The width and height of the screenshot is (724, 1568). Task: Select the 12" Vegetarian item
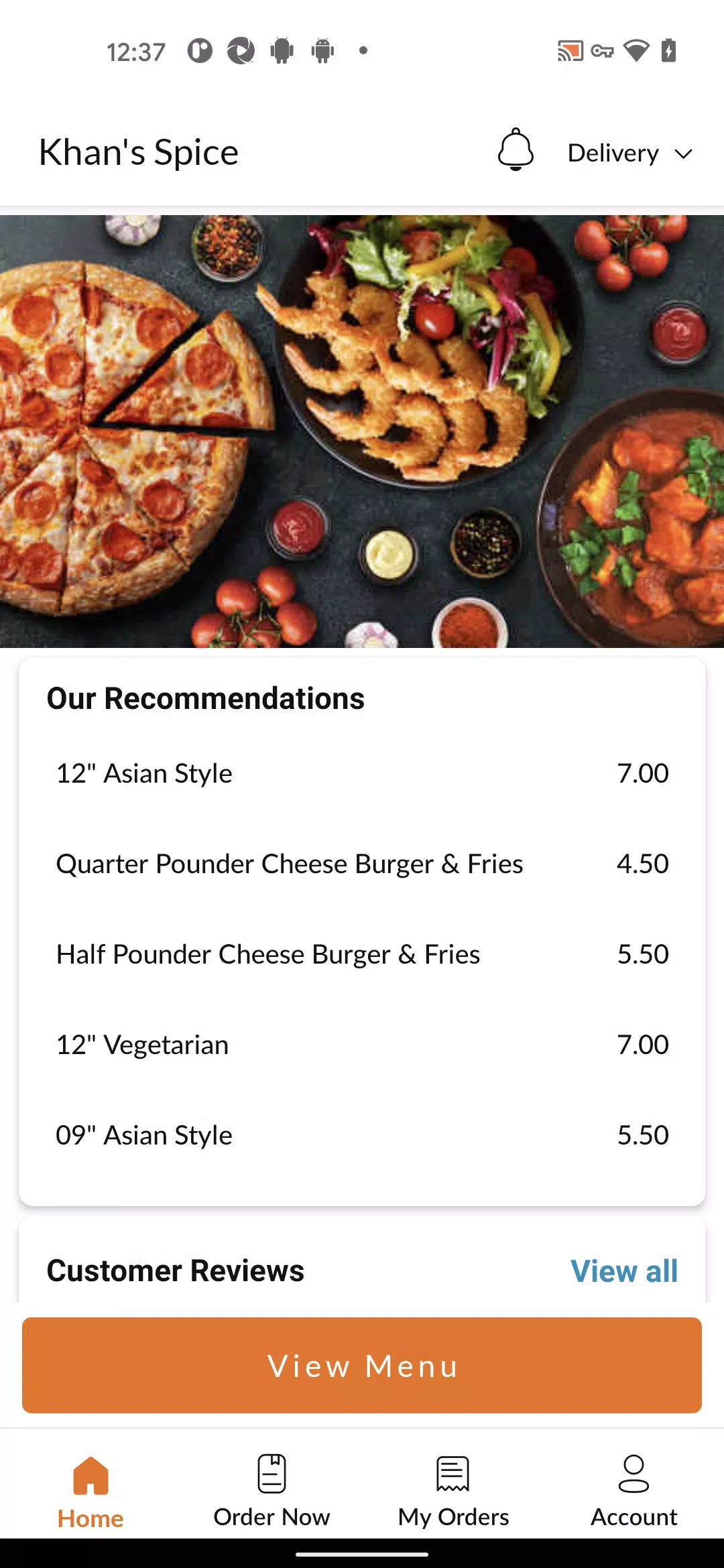tap(362, 1045)
